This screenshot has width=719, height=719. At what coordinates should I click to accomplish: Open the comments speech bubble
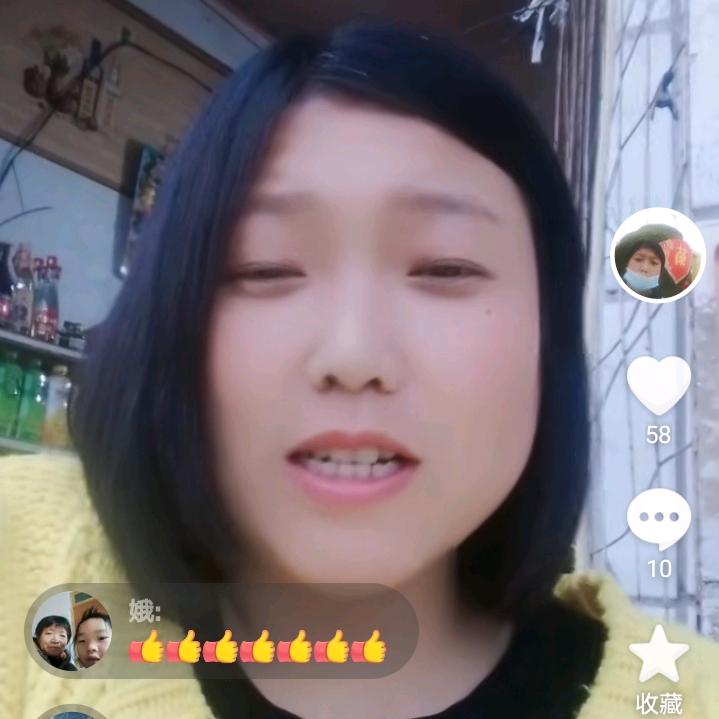click(x=658, y=519)
